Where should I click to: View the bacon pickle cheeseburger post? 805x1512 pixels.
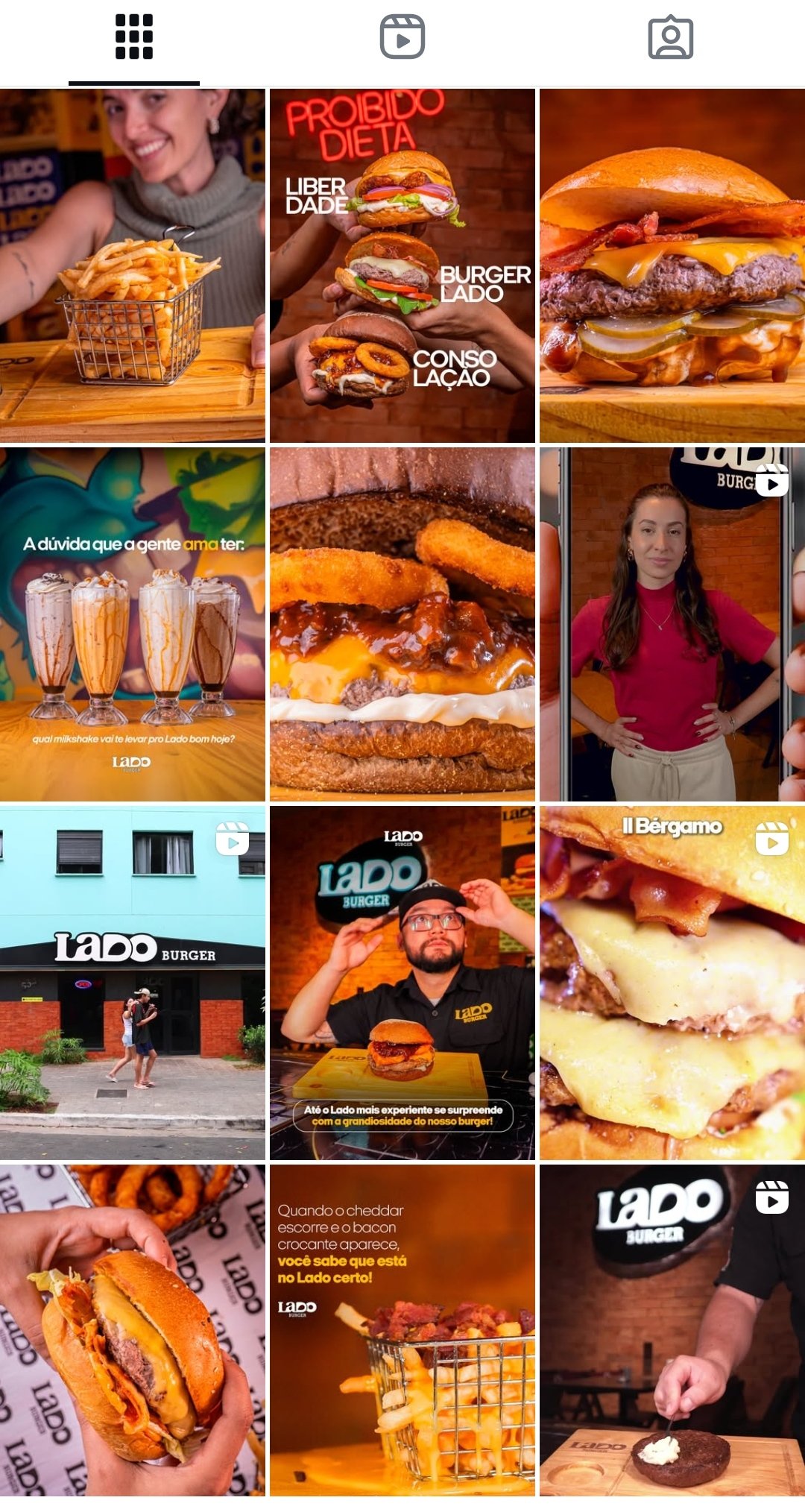point(672,265)
